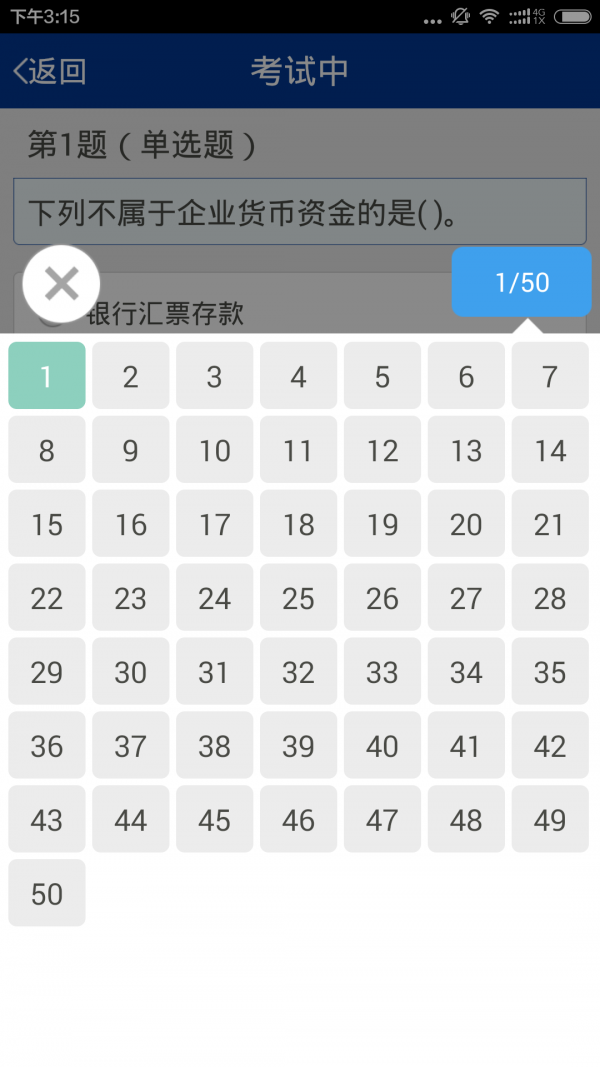Go to question 49
The width and height of the screenshot is (600, 1067).
click(550, 820)
